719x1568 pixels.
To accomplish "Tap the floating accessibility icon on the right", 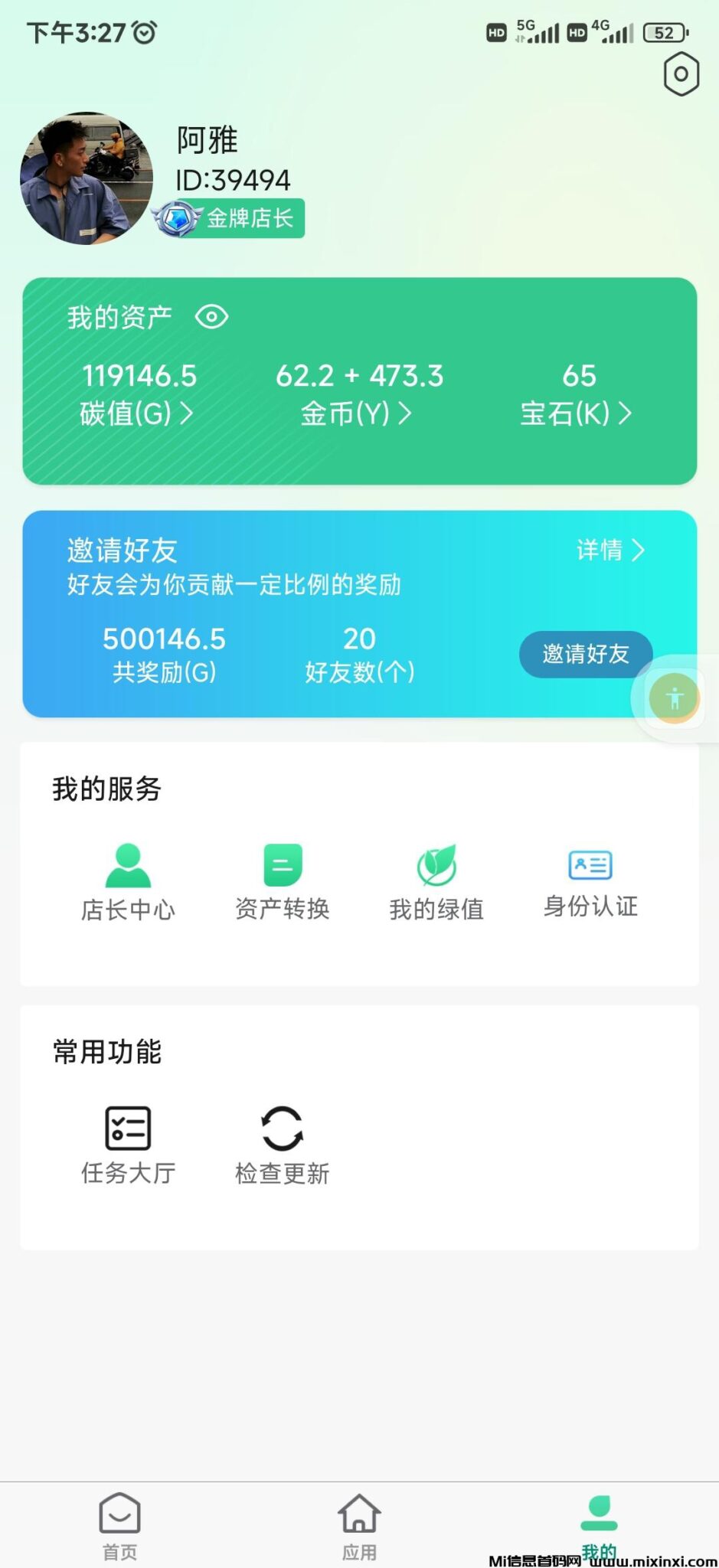I will [x=673, y=697].
